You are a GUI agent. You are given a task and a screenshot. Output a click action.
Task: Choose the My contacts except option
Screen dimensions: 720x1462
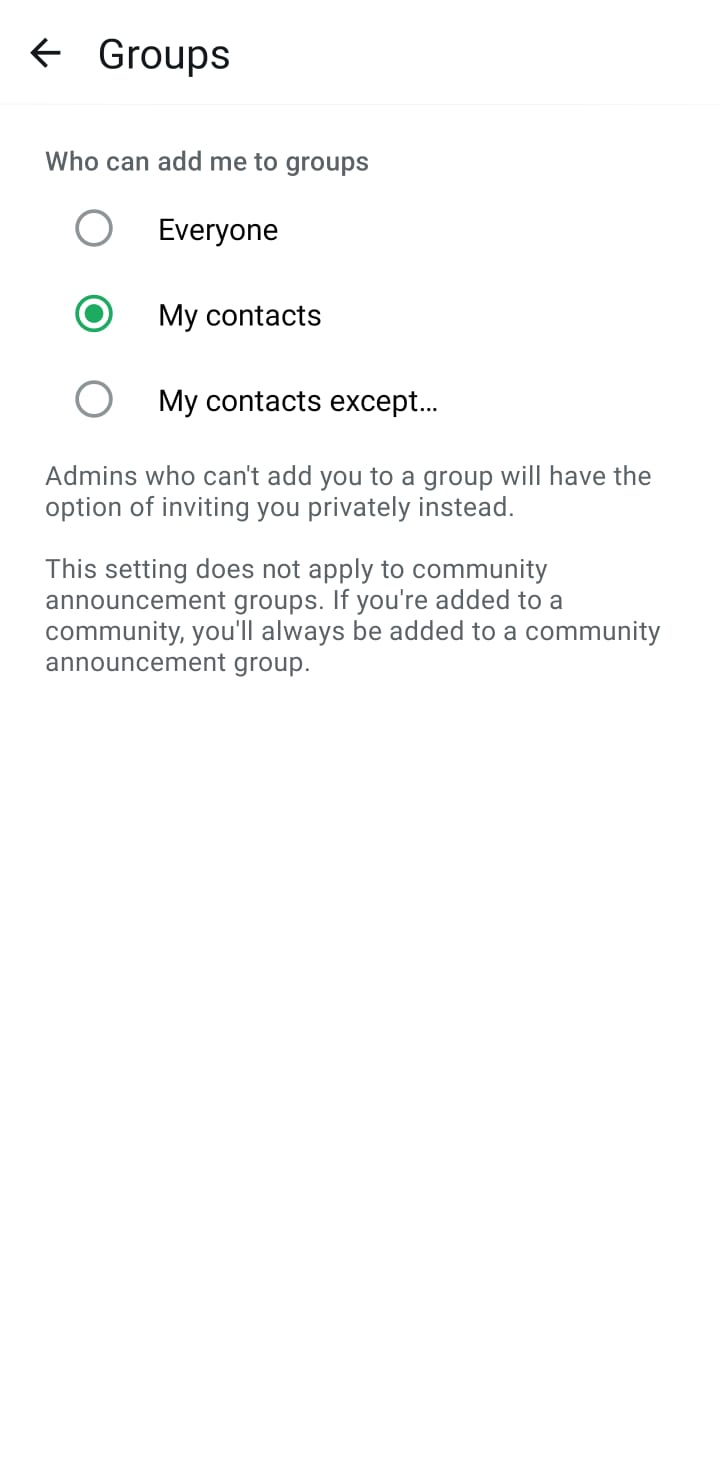(93, 398)
